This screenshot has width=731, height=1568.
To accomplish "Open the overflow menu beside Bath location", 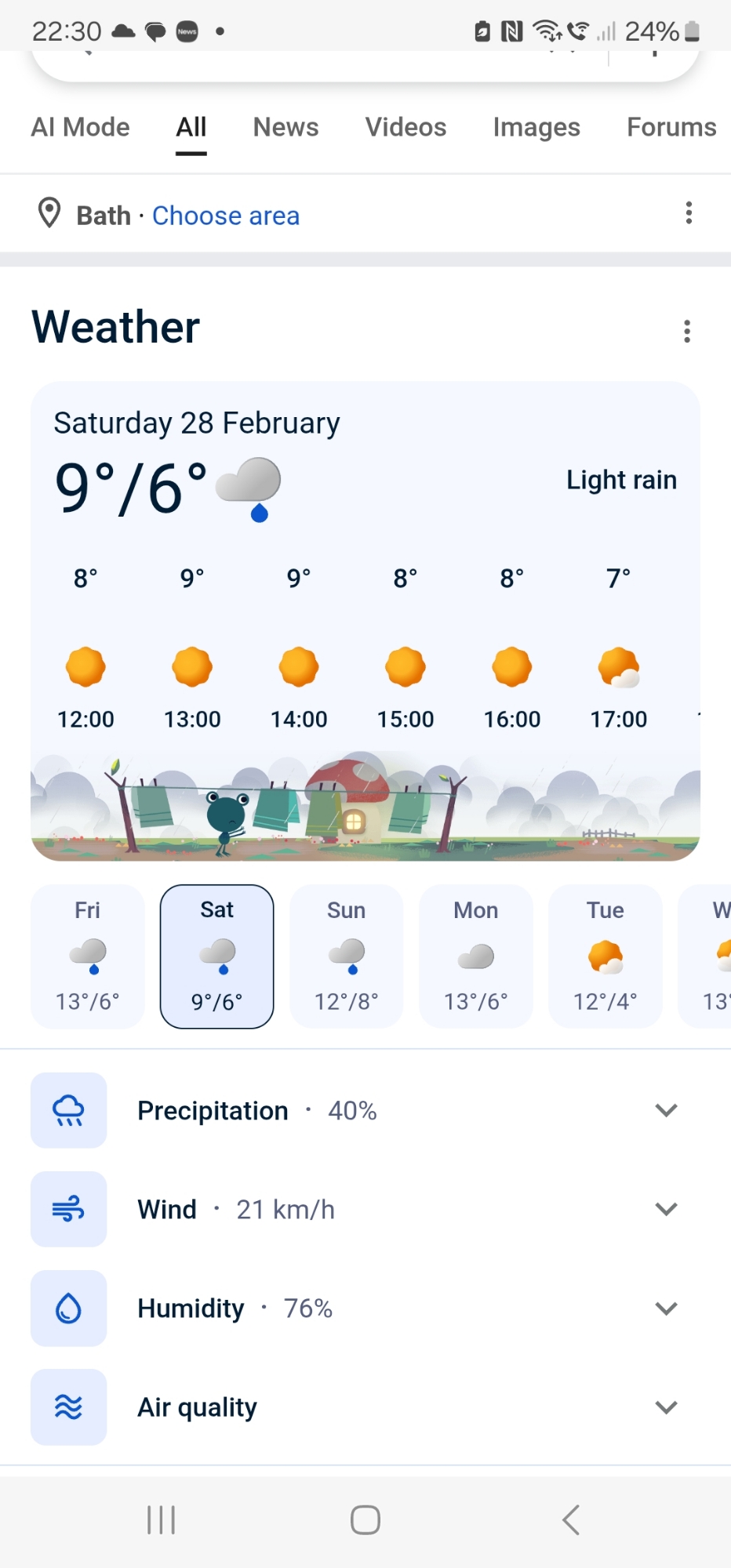I will (689, 213).
